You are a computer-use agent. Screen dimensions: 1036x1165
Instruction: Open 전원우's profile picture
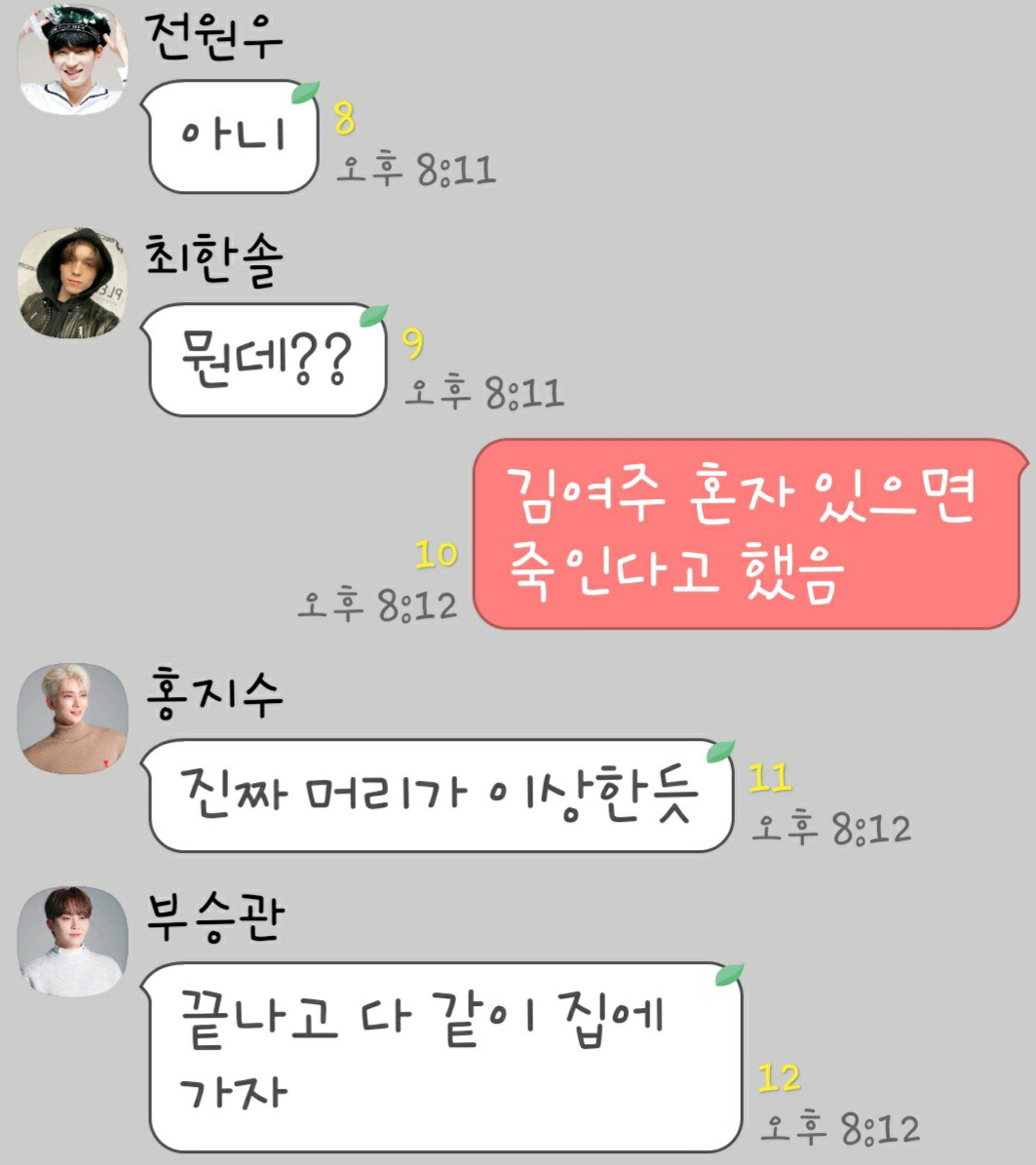click(73, 60)
